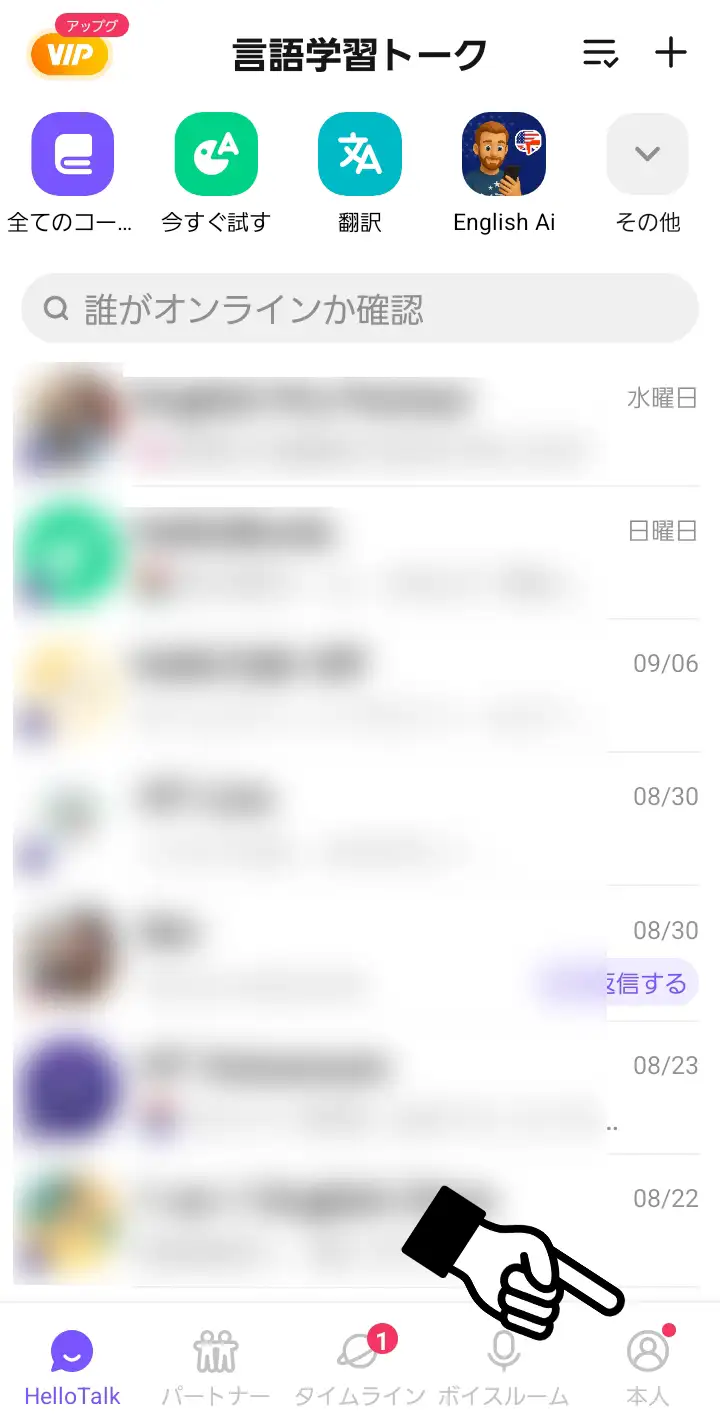Open the chat dated 水曜日

[x=360, y=420]
